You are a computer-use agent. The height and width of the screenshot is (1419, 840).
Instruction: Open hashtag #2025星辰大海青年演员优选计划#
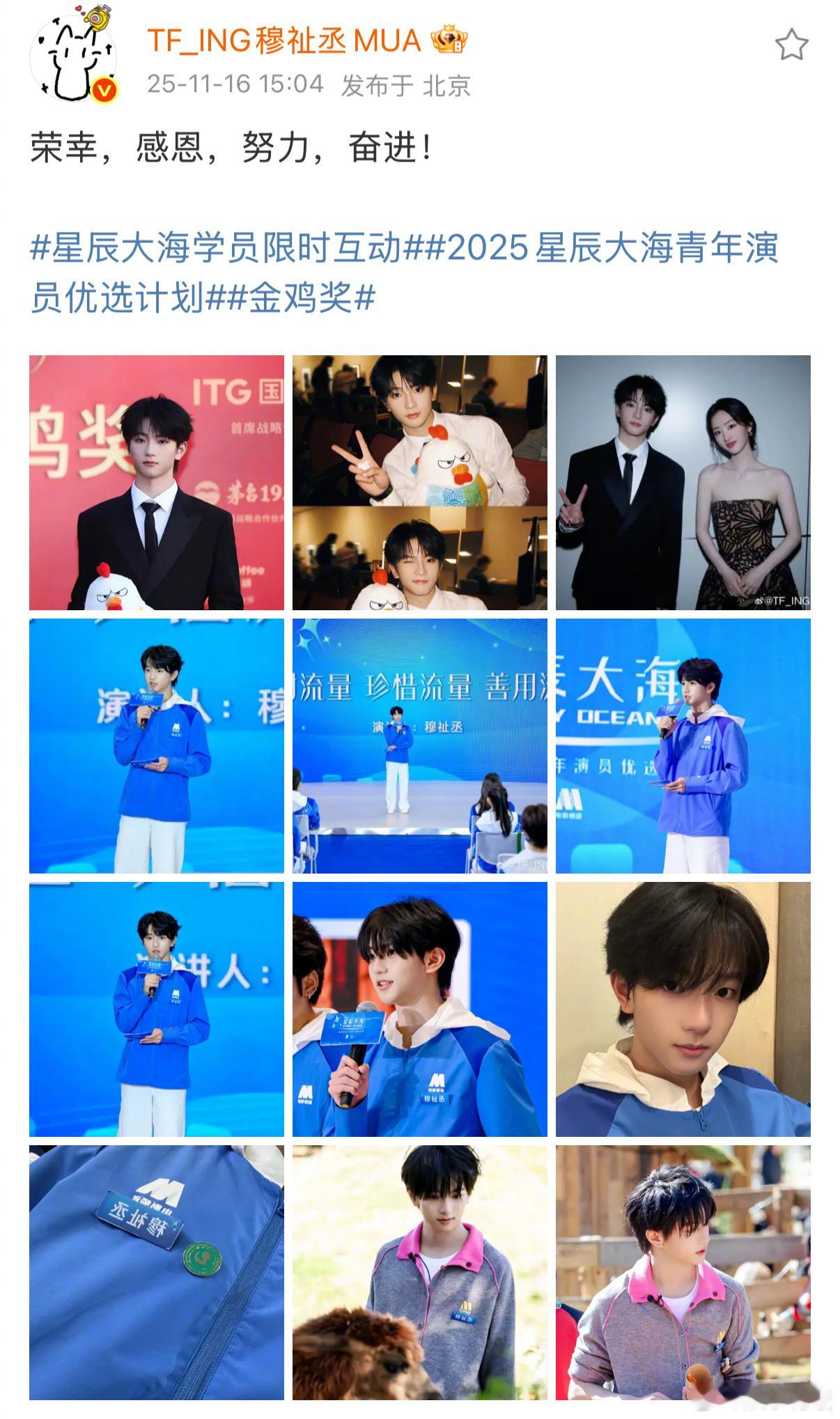404,273
